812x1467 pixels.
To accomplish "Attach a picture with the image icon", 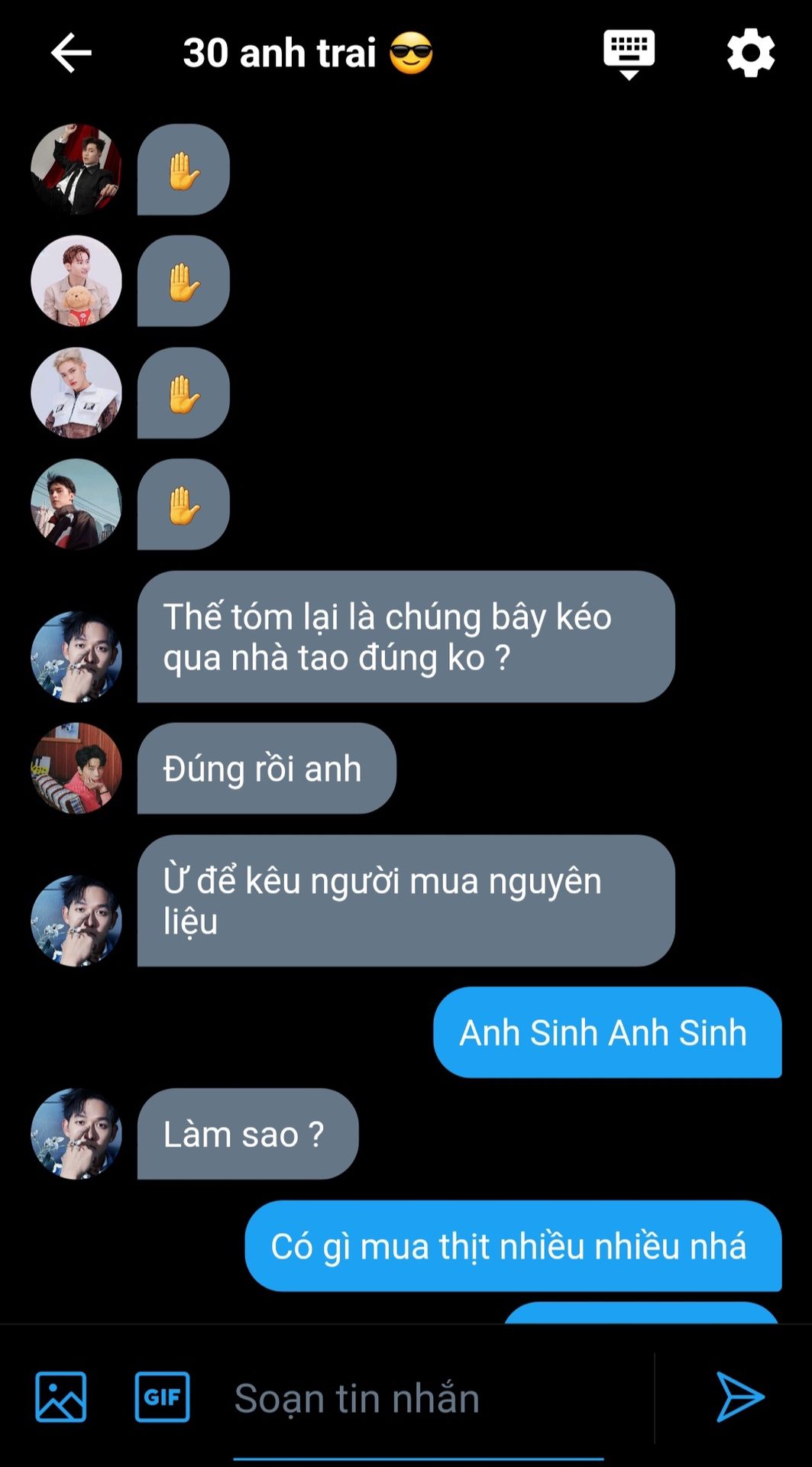I will point(61,1397).
